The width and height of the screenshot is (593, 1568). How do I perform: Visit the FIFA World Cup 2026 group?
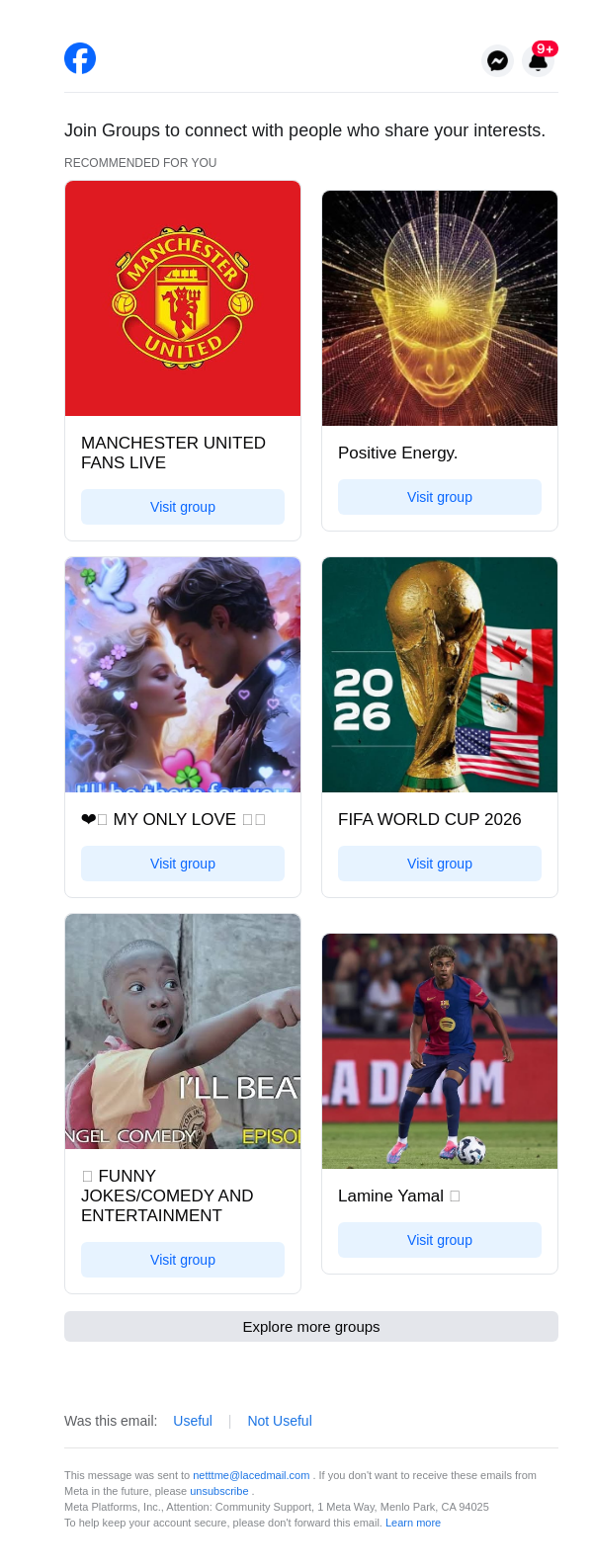coord(440,864)
